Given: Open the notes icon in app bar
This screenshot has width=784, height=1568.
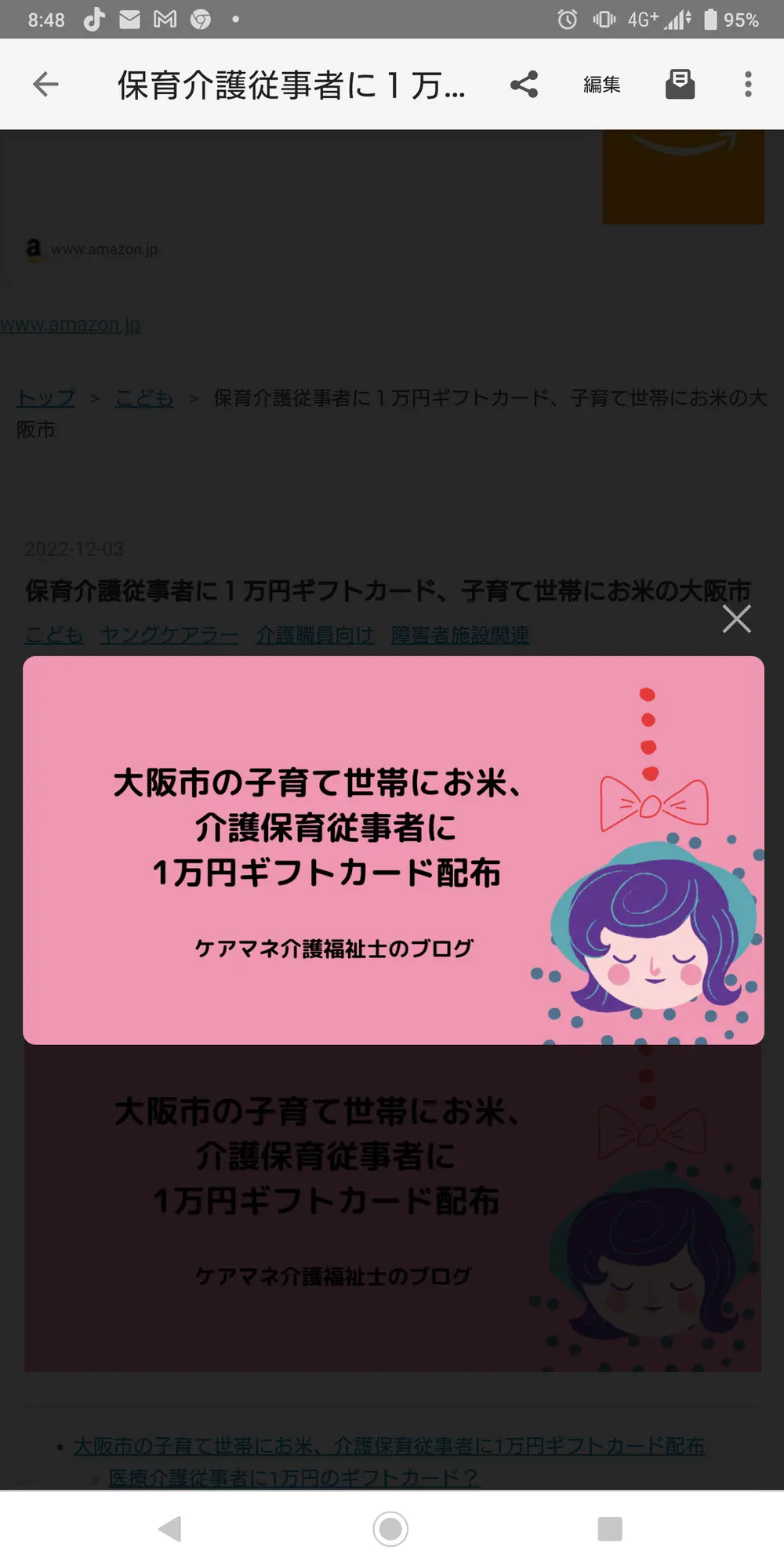Looking at the screenshot, I should (680, 84).
